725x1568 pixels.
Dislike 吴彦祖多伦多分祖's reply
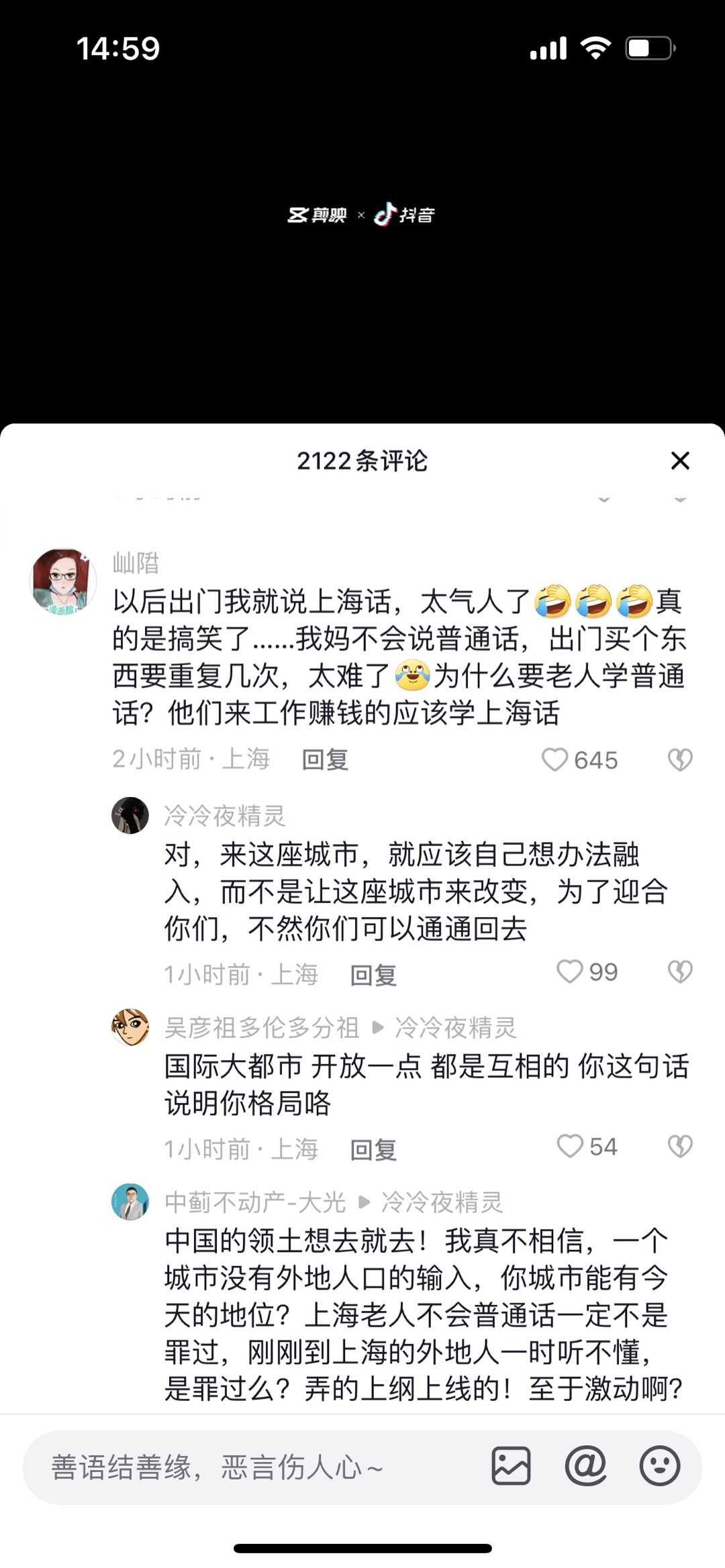(x=680, y=1147)
